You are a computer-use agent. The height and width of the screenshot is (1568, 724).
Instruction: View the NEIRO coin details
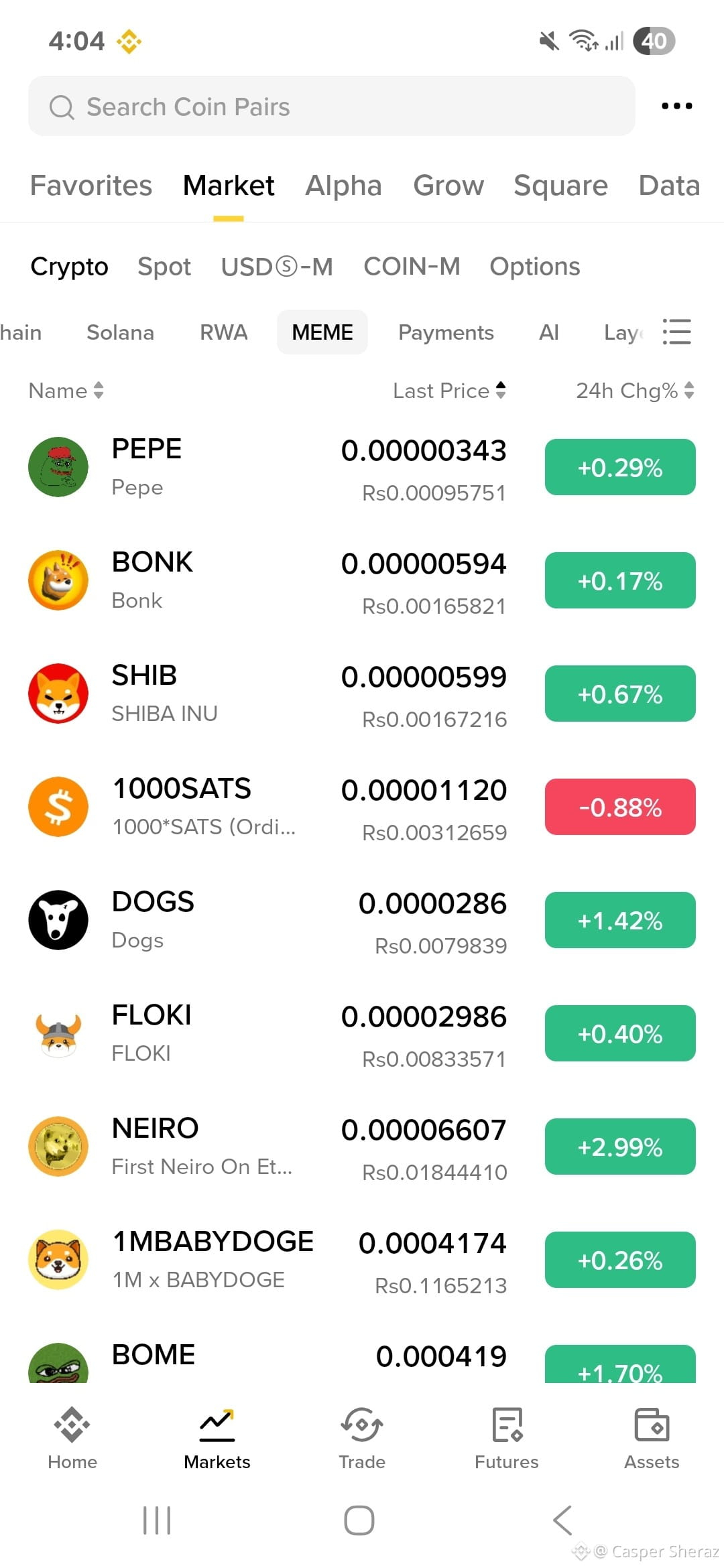coord(268,1147)
